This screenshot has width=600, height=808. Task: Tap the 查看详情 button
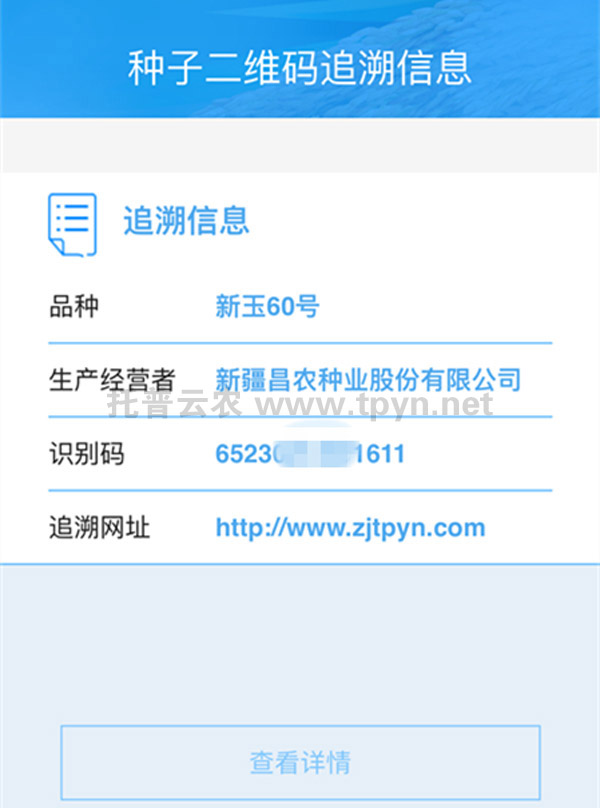(300, 762)
